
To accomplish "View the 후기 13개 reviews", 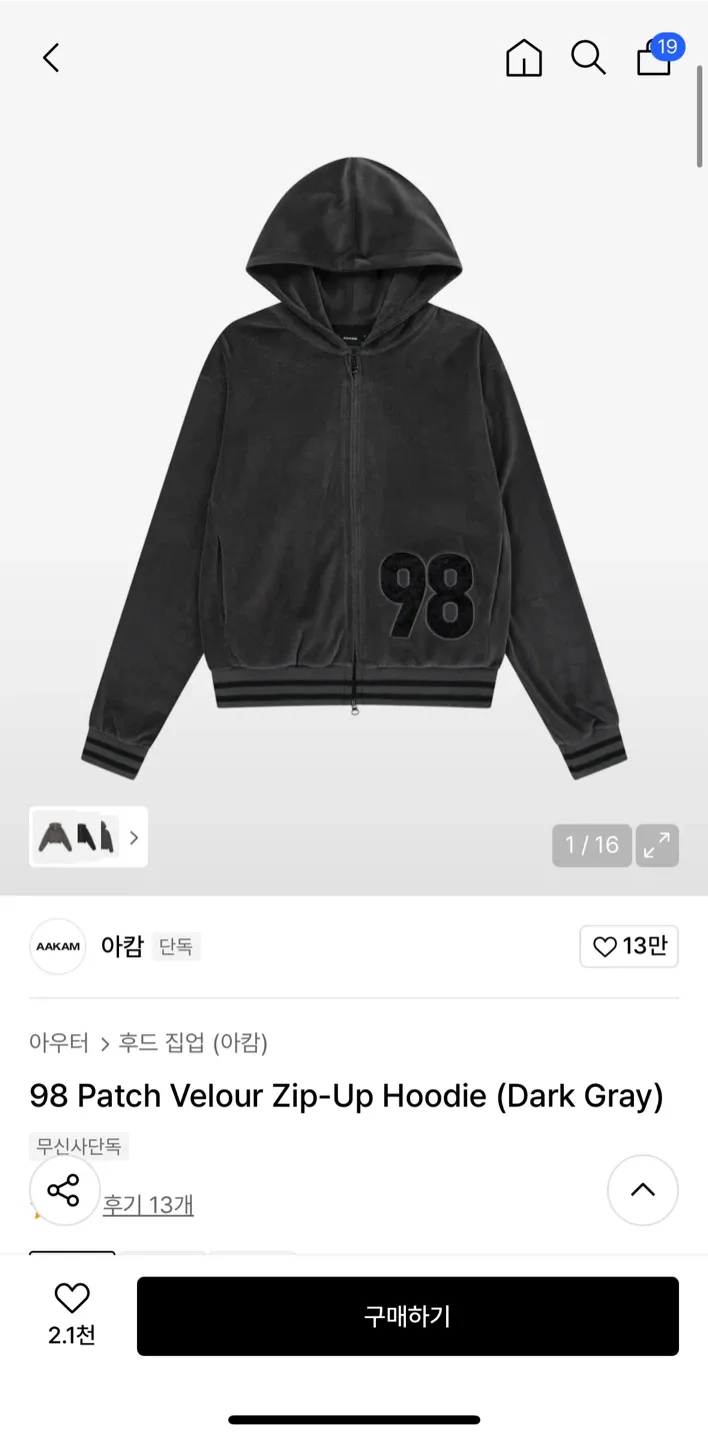I will click(148, 1205).
